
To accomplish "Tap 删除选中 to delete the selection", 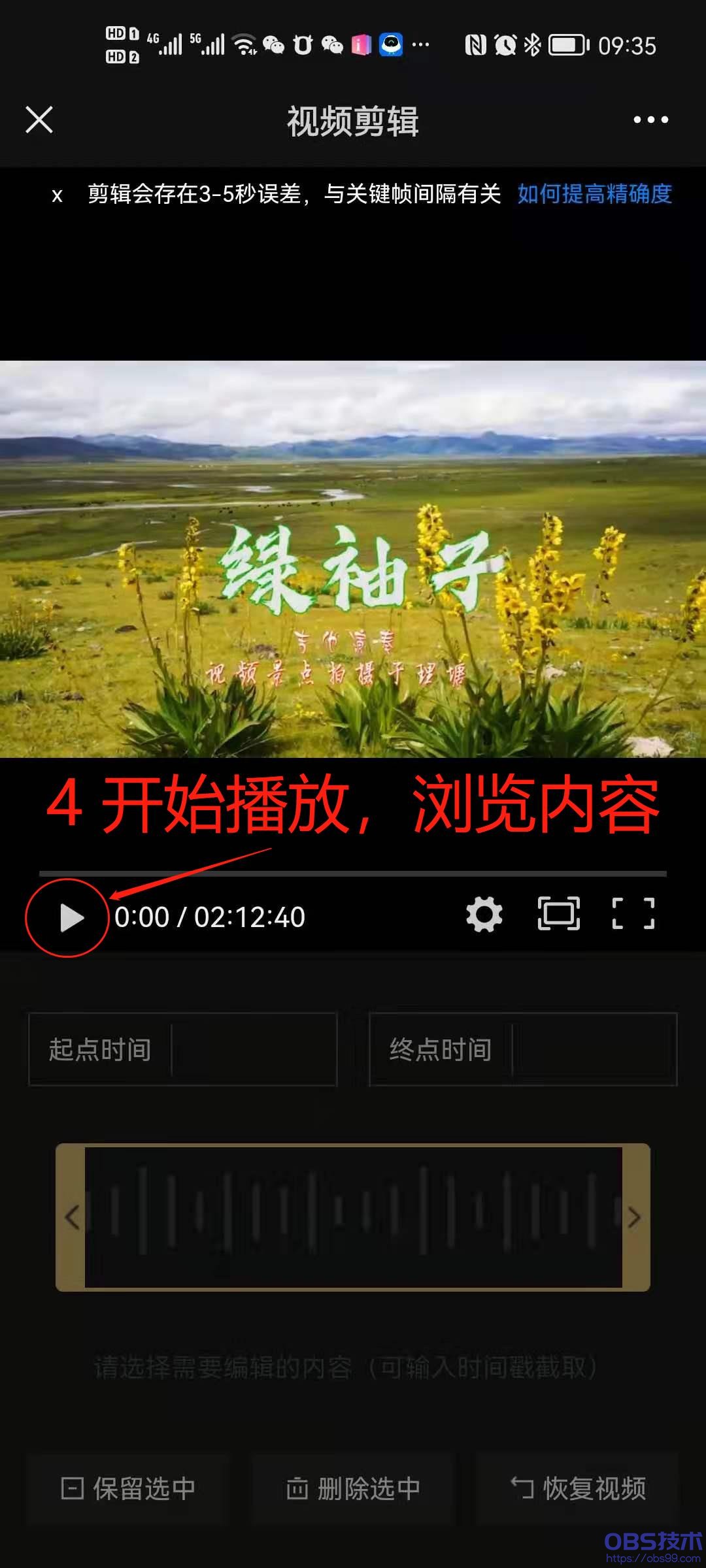I will tap(353, 1489).
